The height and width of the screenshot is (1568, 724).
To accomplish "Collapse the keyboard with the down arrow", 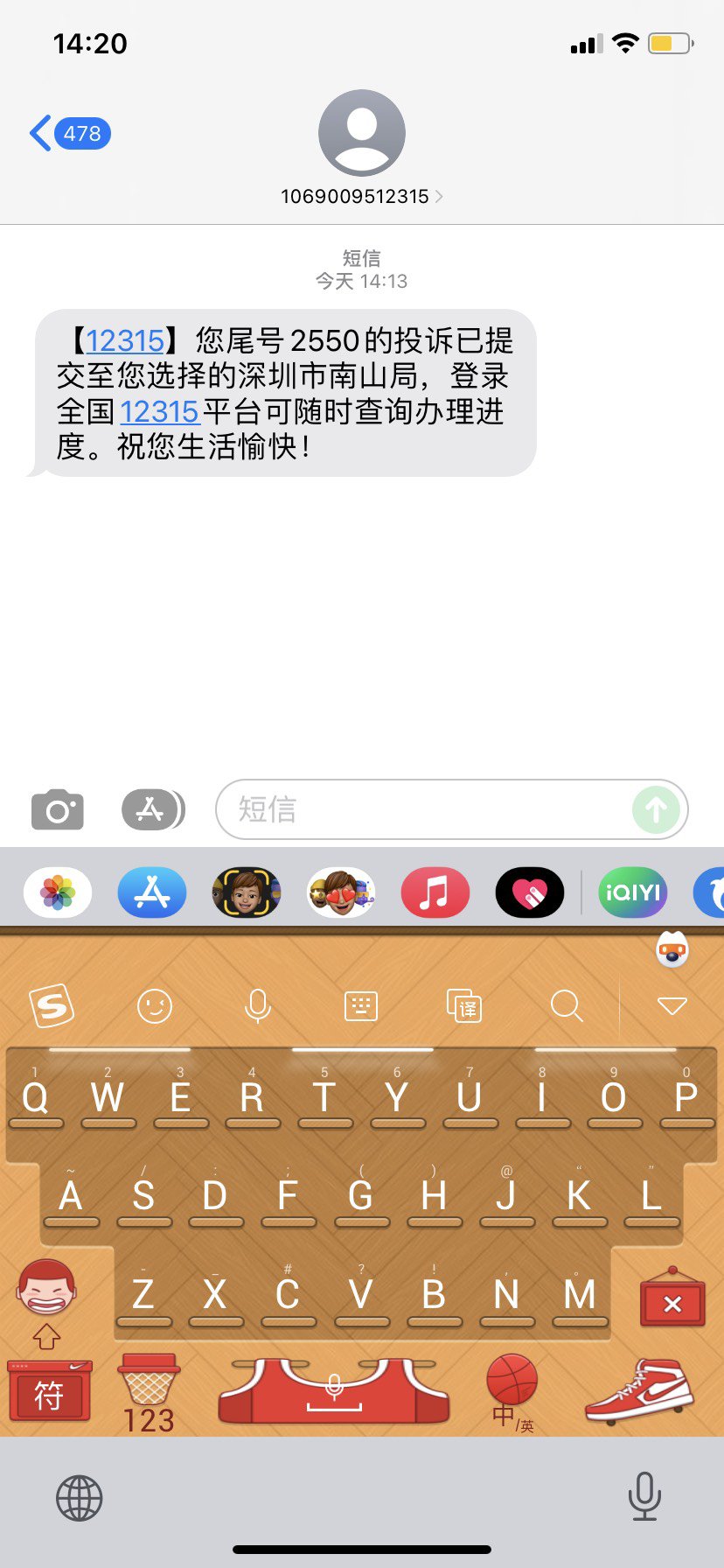I will coord(672,1006).
